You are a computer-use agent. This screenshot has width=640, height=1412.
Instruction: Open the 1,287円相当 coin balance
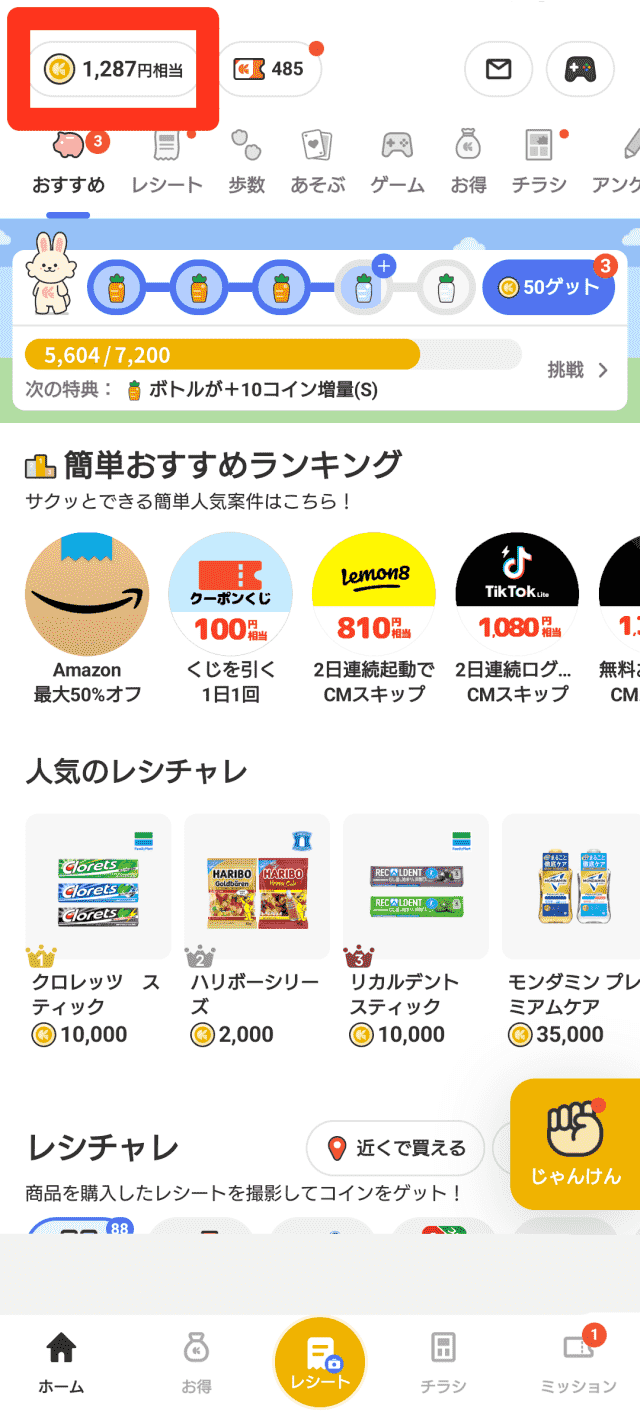tap(113, 69)
